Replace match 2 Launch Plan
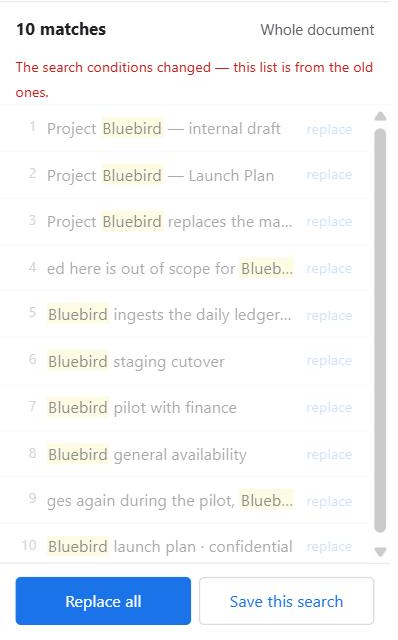This screenshot has width=398, height=640. click(329, 175)
